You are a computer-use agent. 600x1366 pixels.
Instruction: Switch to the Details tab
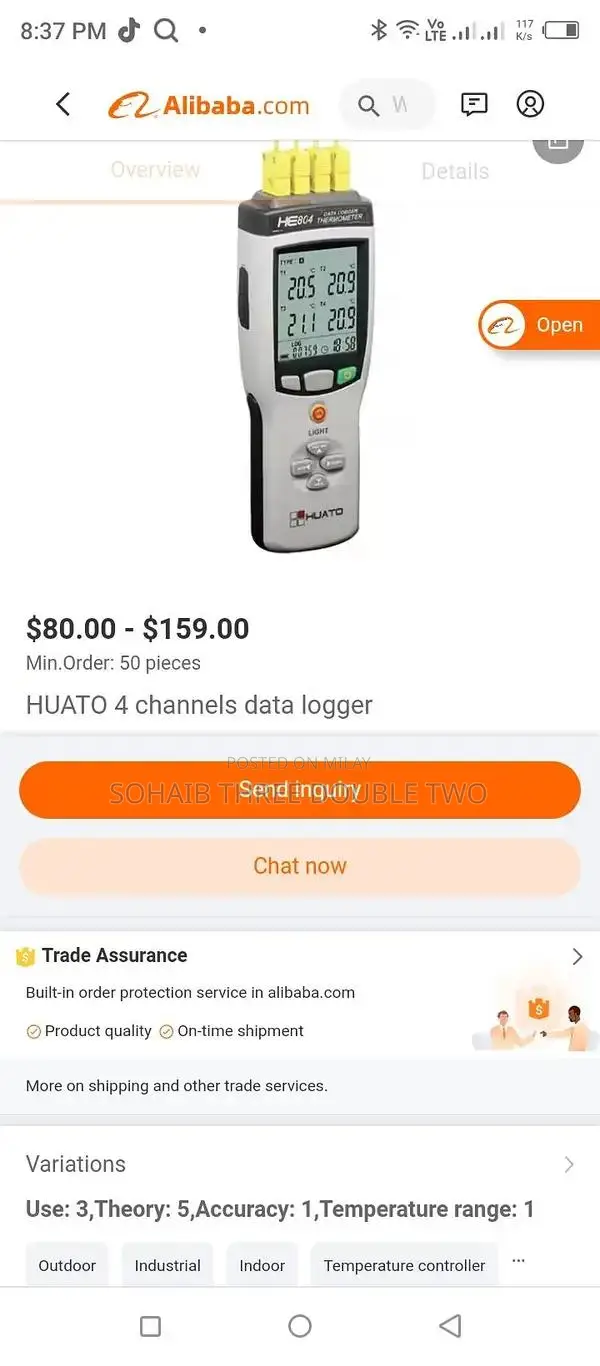455,171
